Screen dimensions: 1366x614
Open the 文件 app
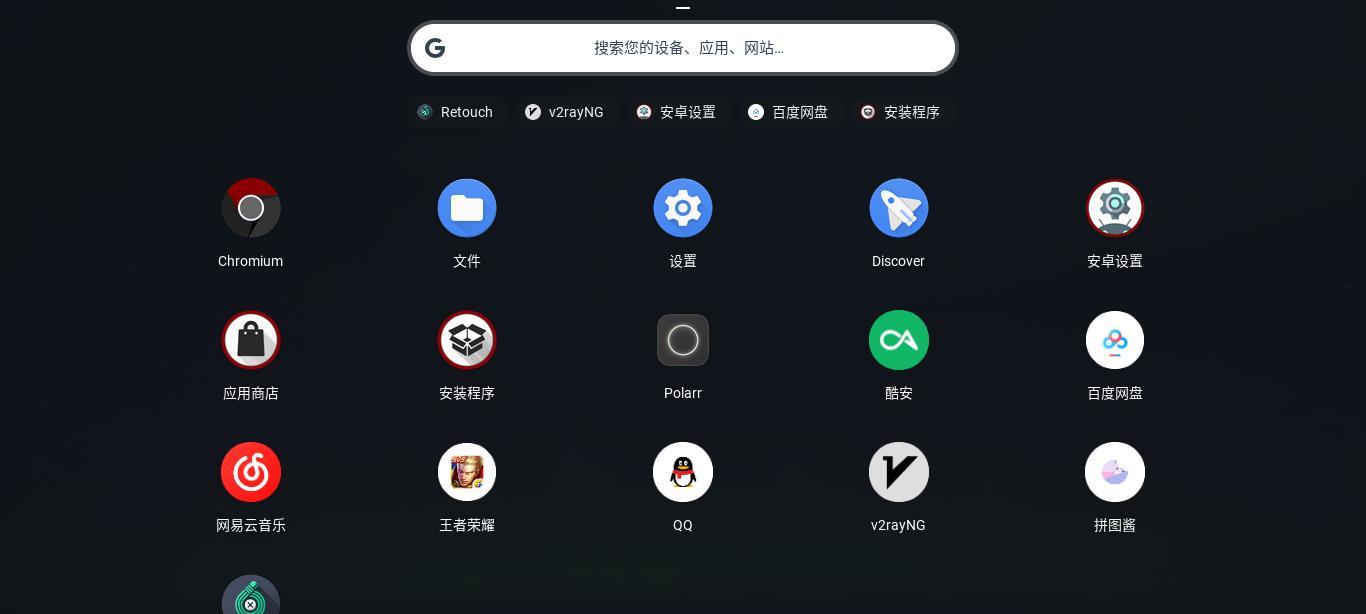tap(467, 209)
